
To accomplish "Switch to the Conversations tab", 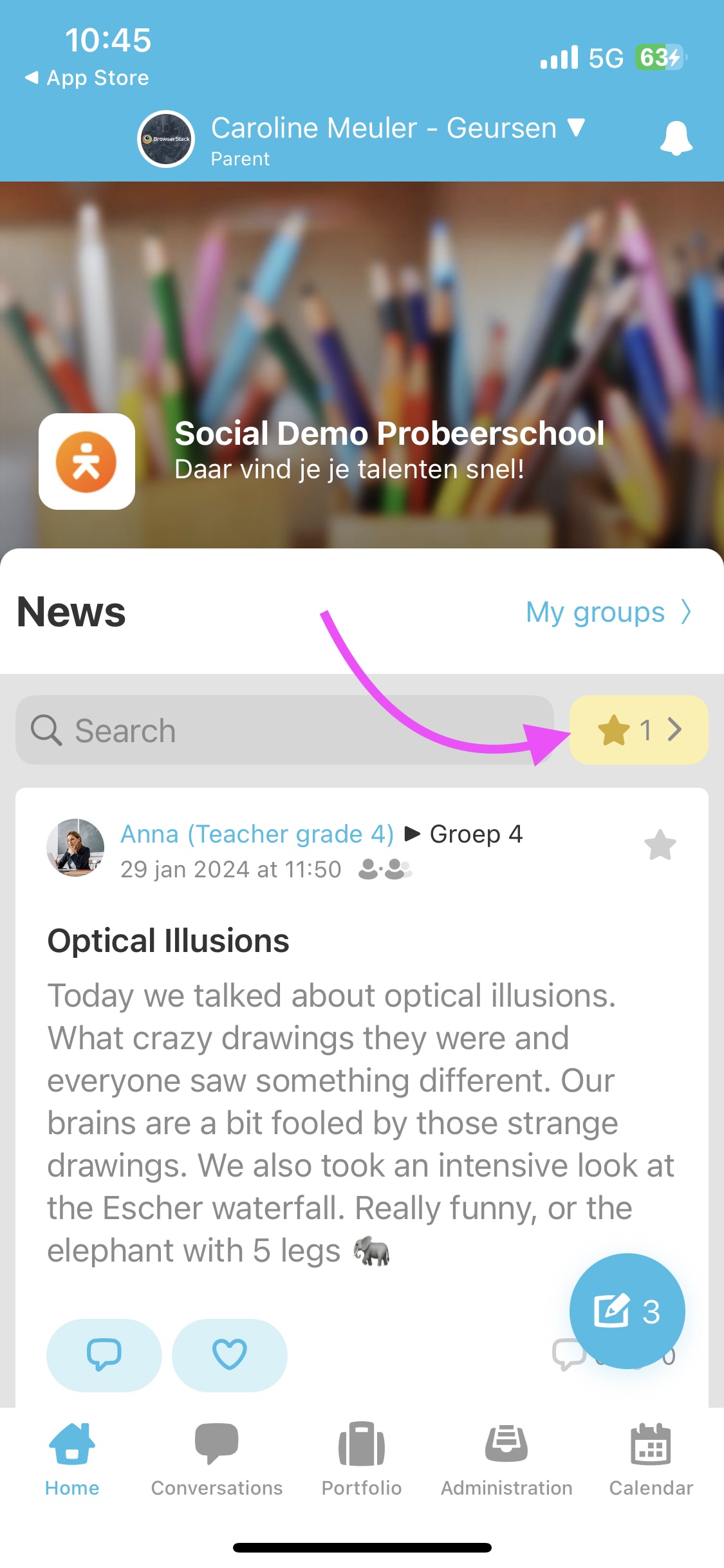I will (217, 1459).
